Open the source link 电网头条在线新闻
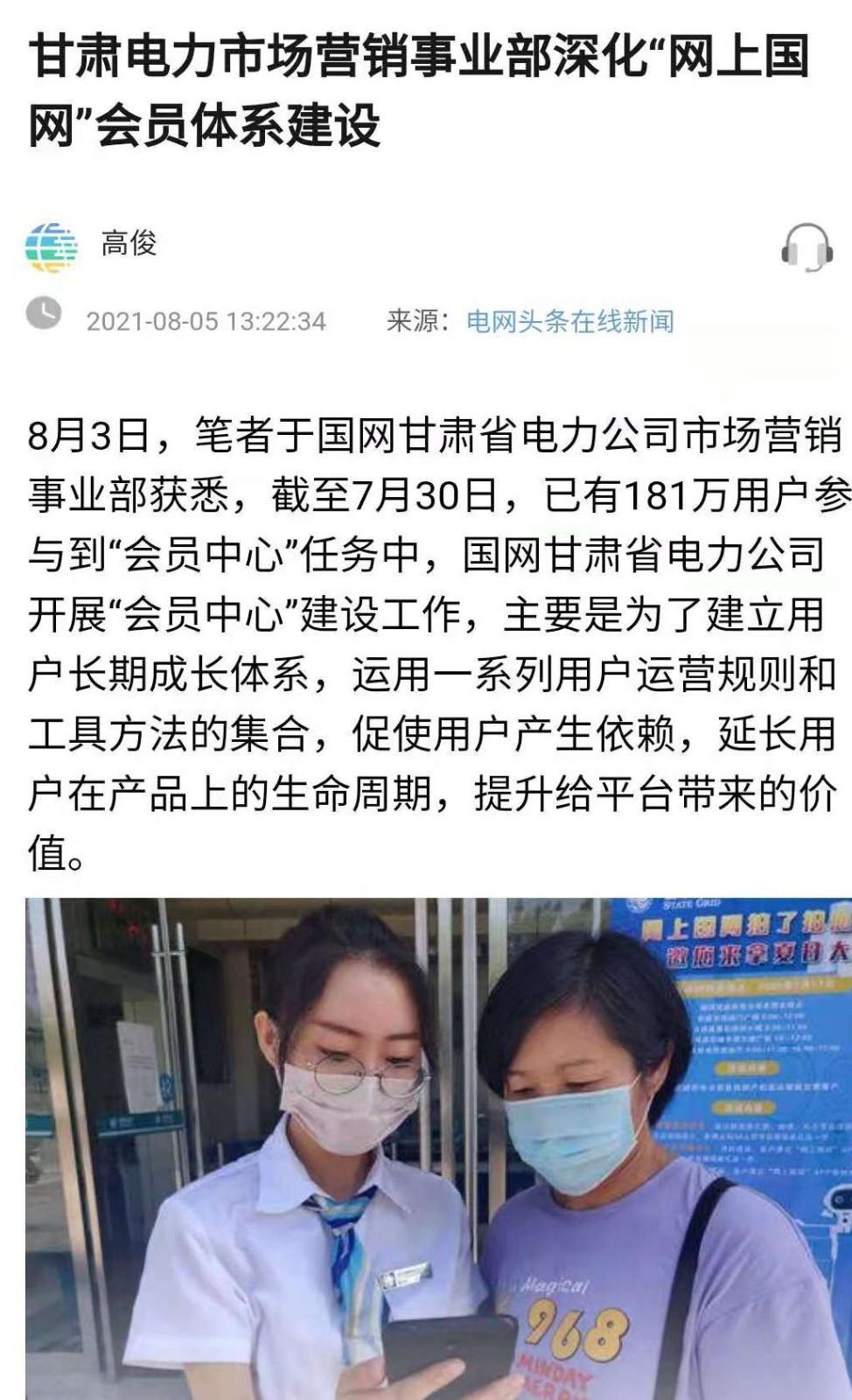Viewport: 852px width, 1400px height. tap(569, 321)
